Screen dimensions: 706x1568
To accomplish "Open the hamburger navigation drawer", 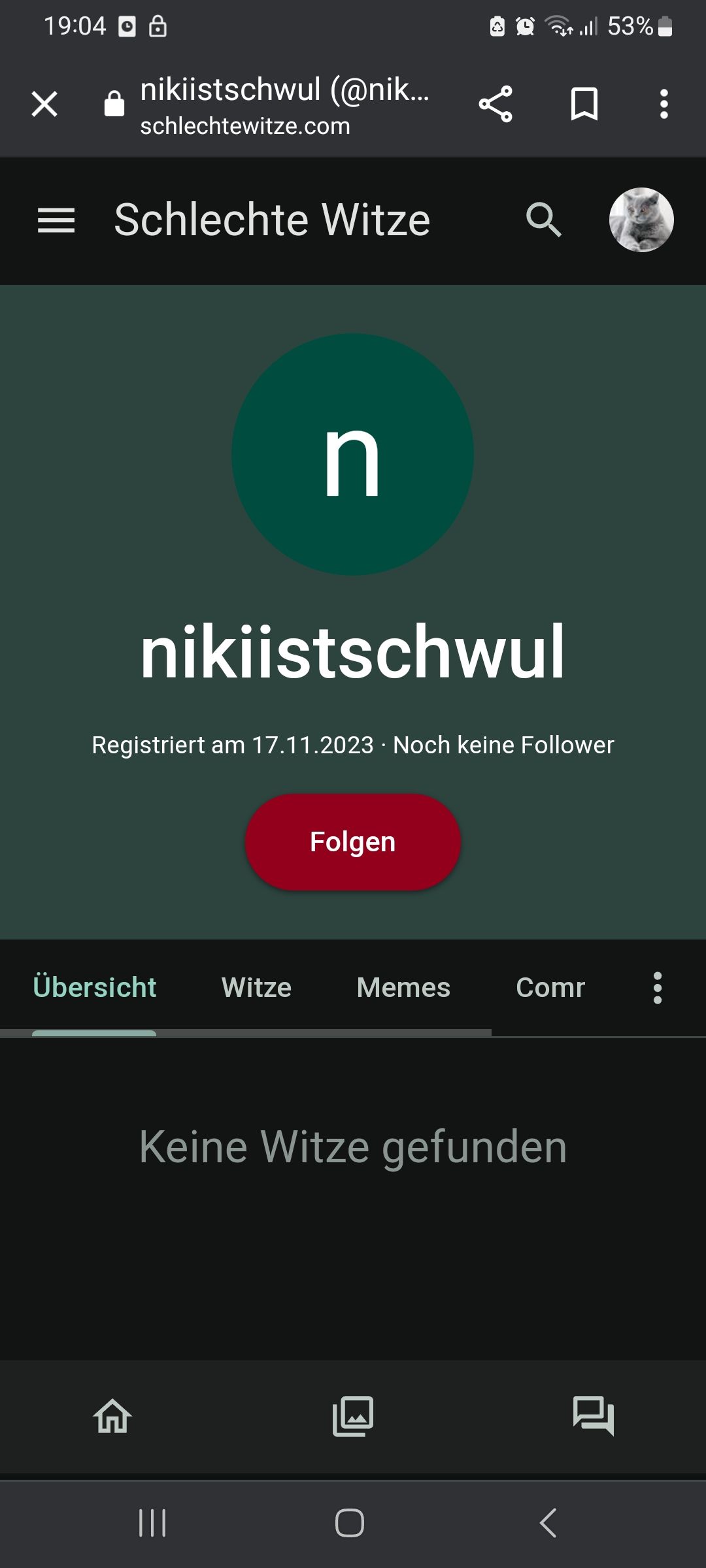I will 56,220.
